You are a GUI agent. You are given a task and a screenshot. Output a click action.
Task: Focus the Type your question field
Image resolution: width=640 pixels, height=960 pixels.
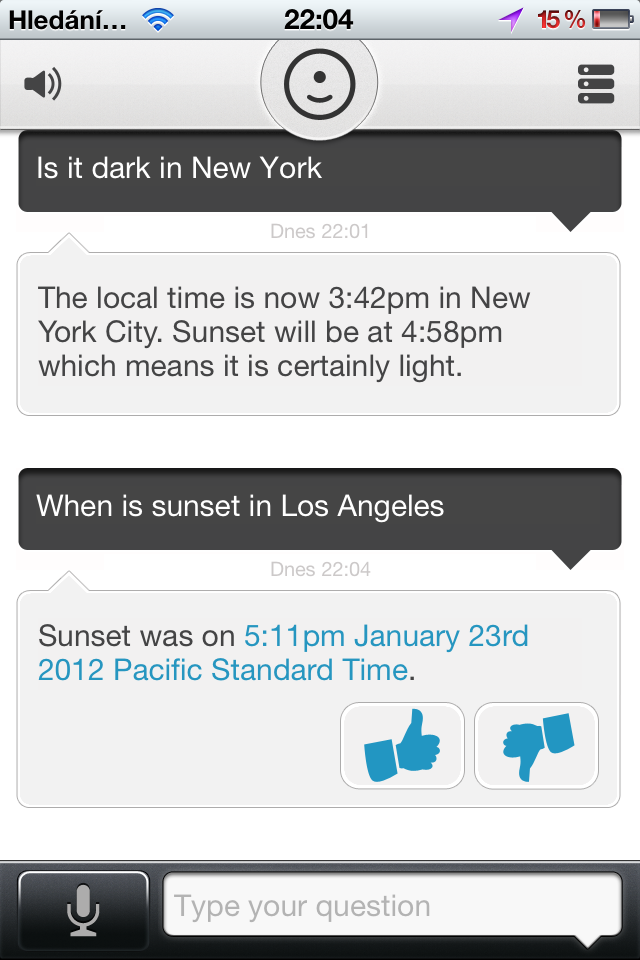392,908
